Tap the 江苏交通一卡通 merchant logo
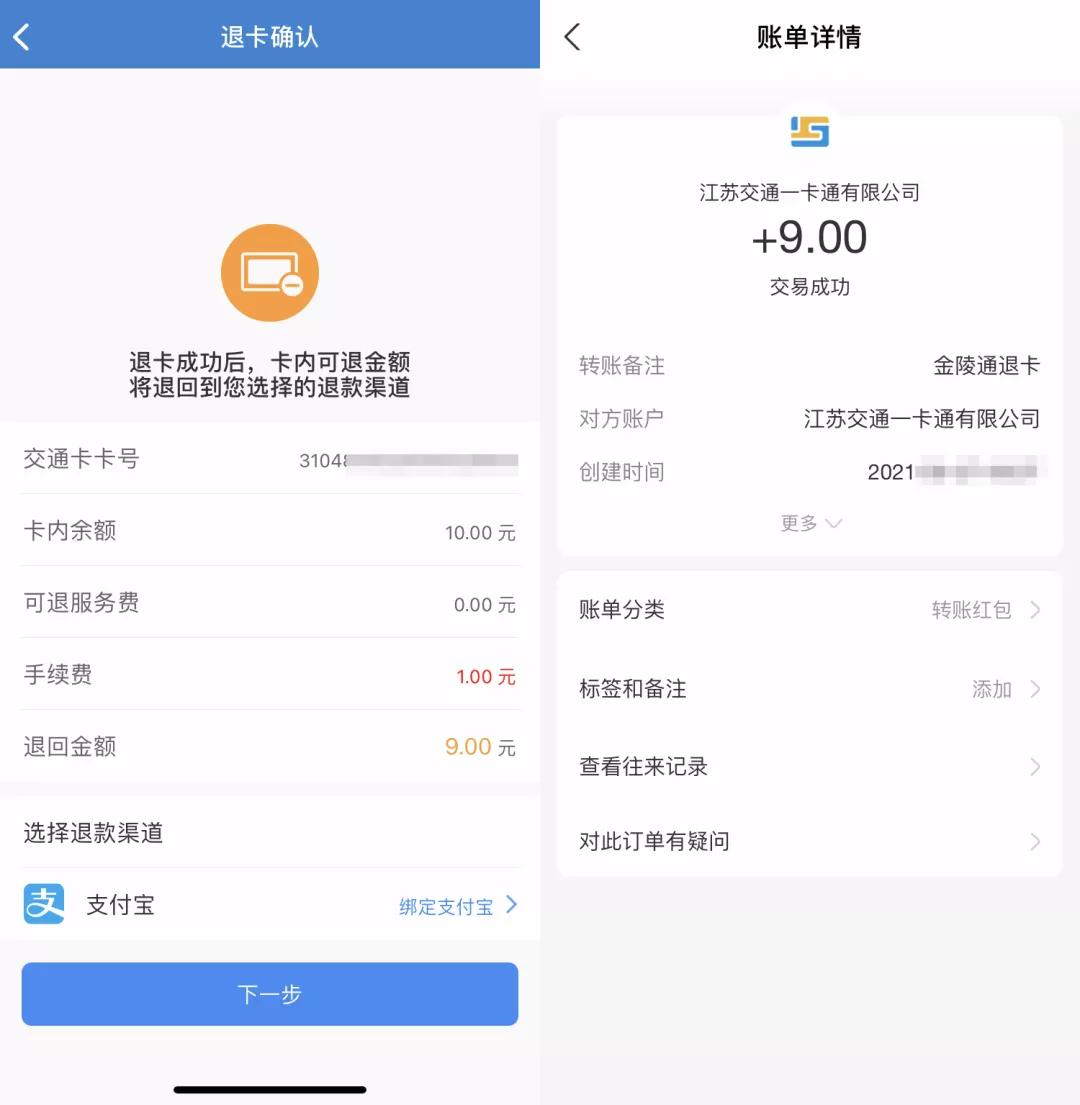 [808, 131]
